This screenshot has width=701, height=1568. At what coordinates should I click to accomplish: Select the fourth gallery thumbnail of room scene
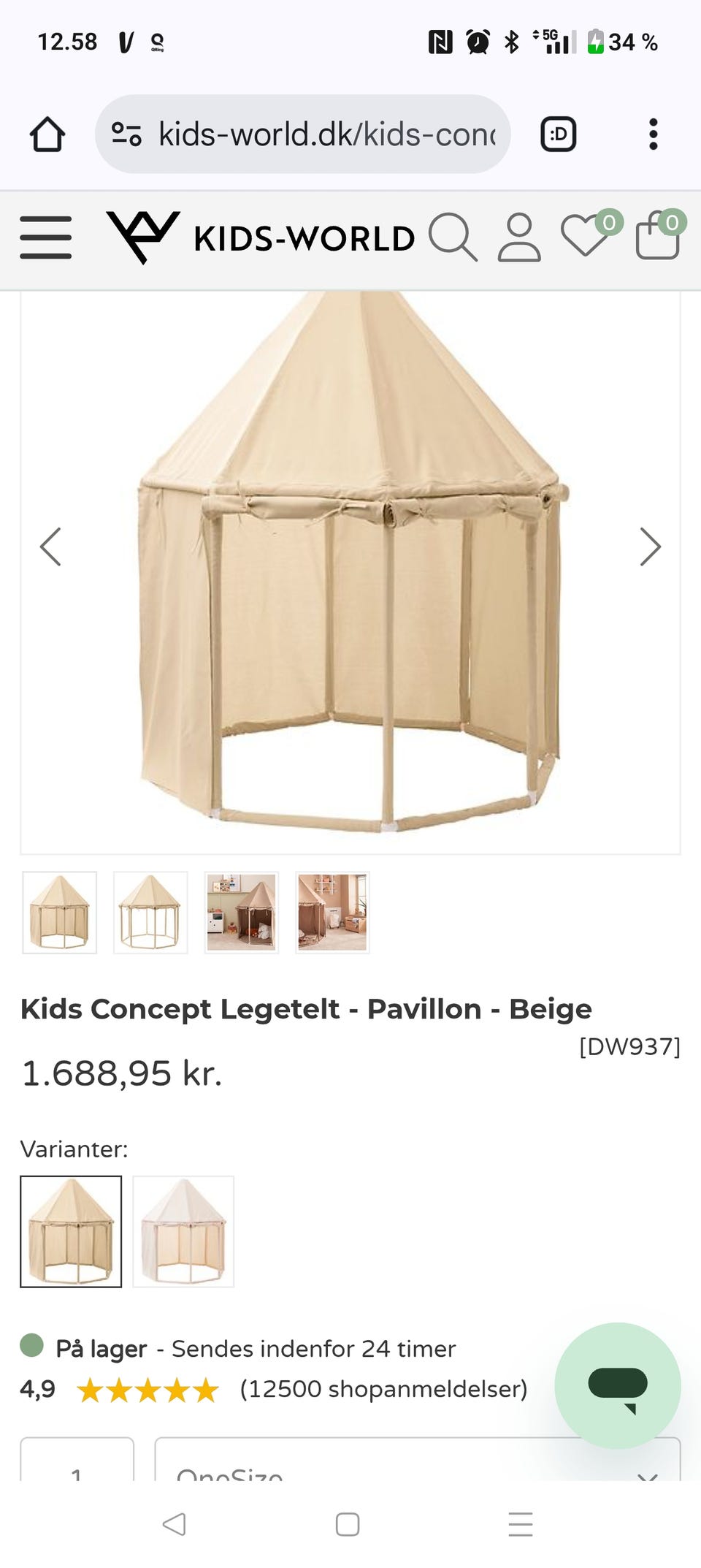(x=332, y=912)
